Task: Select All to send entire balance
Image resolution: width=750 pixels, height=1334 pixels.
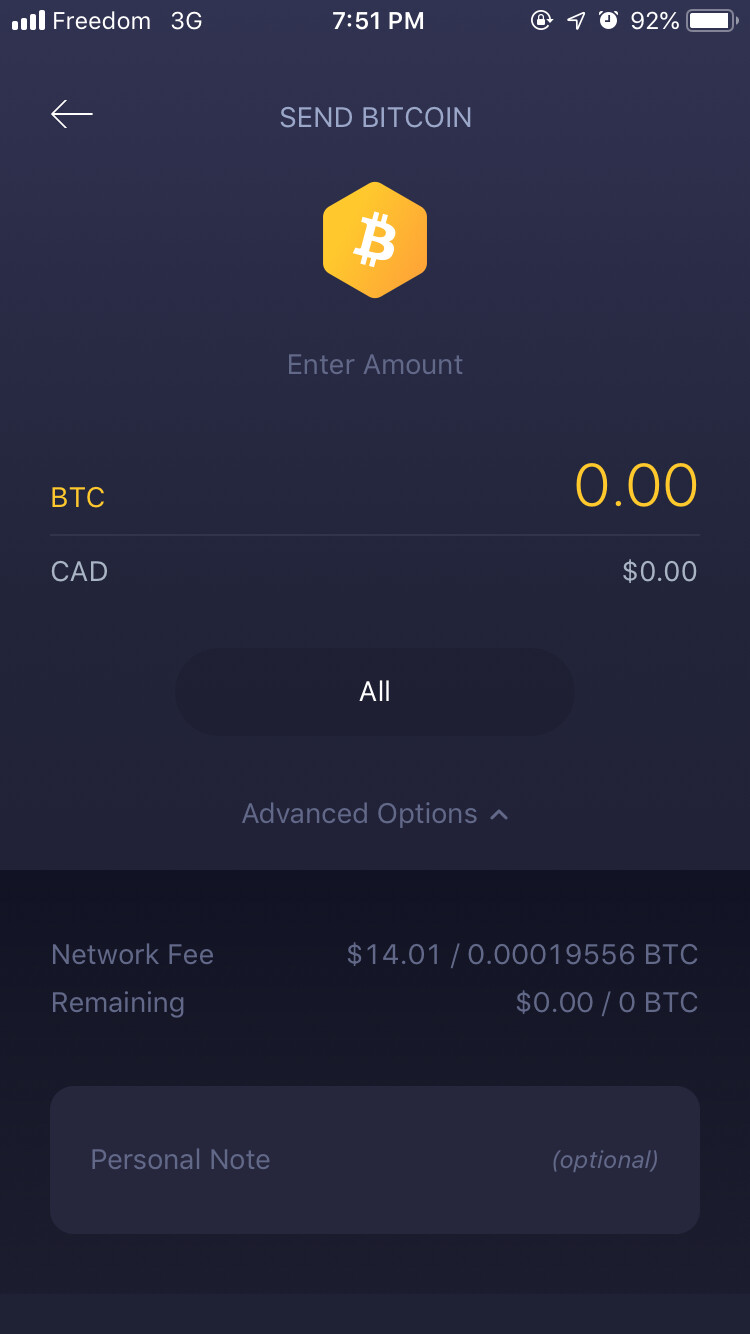Action: [x=374, y=692]
